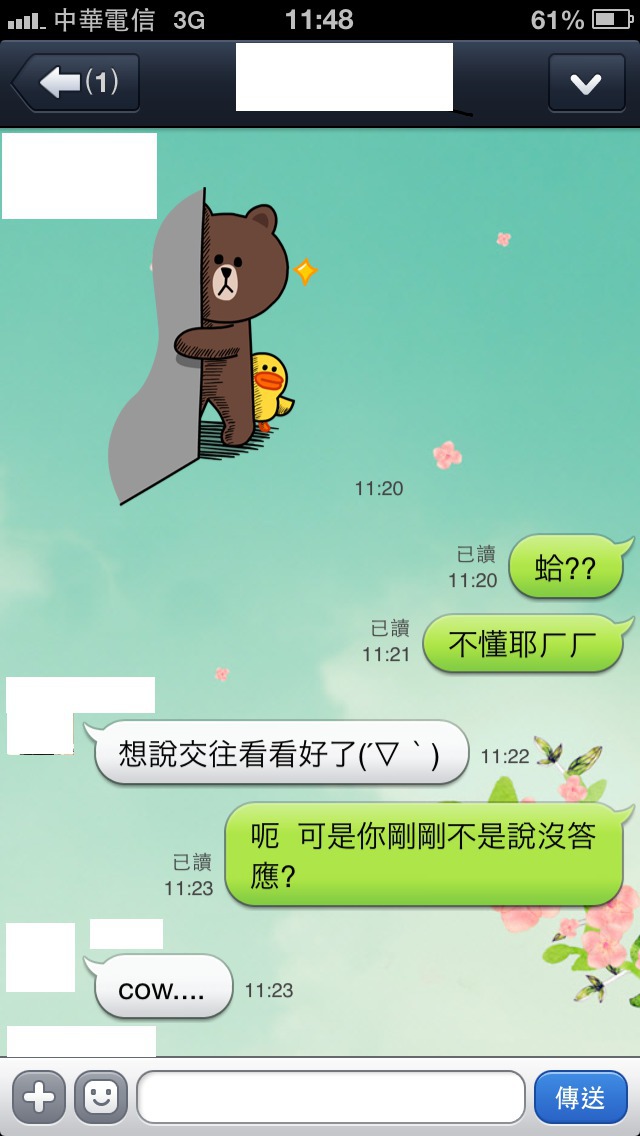Go back to the chat list
The height and width of the screenshot is (1136, 640).
coord(76,83)
